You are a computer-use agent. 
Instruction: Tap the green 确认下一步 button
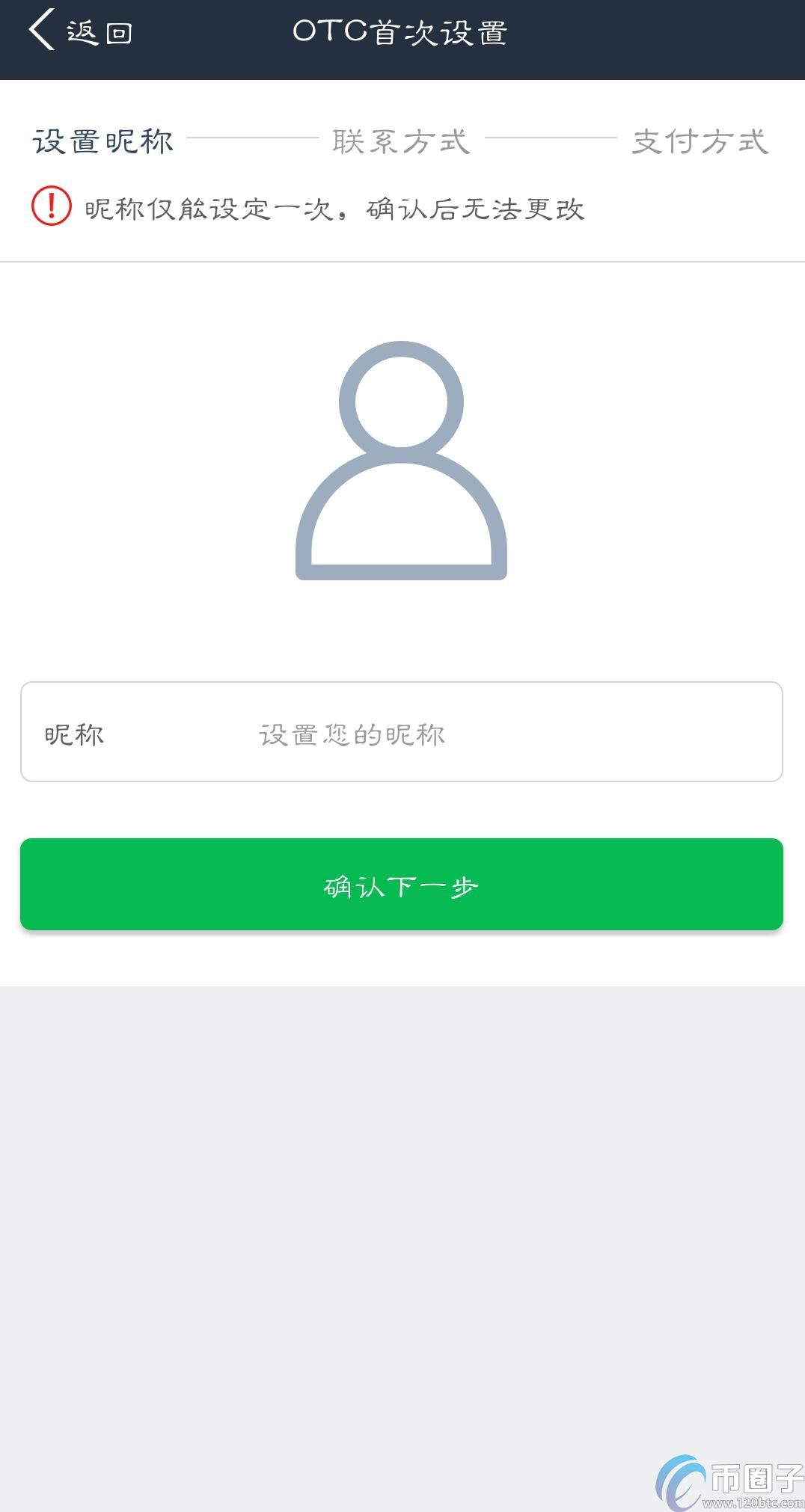402,885
